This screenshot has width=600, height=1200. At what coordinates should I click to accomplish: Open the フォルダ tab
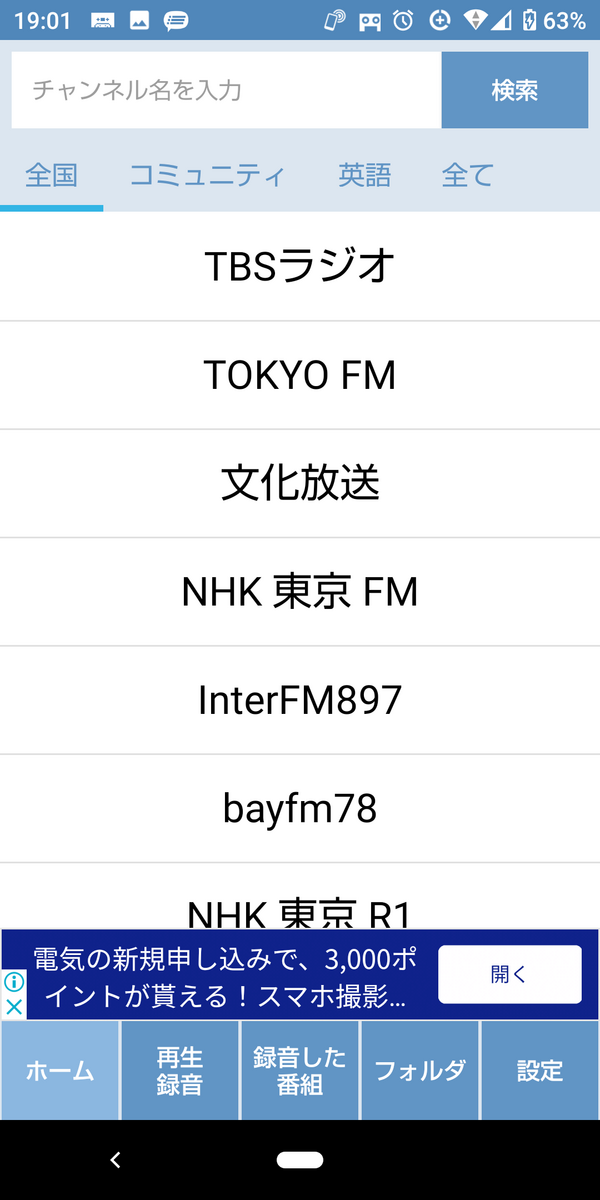420,1070
